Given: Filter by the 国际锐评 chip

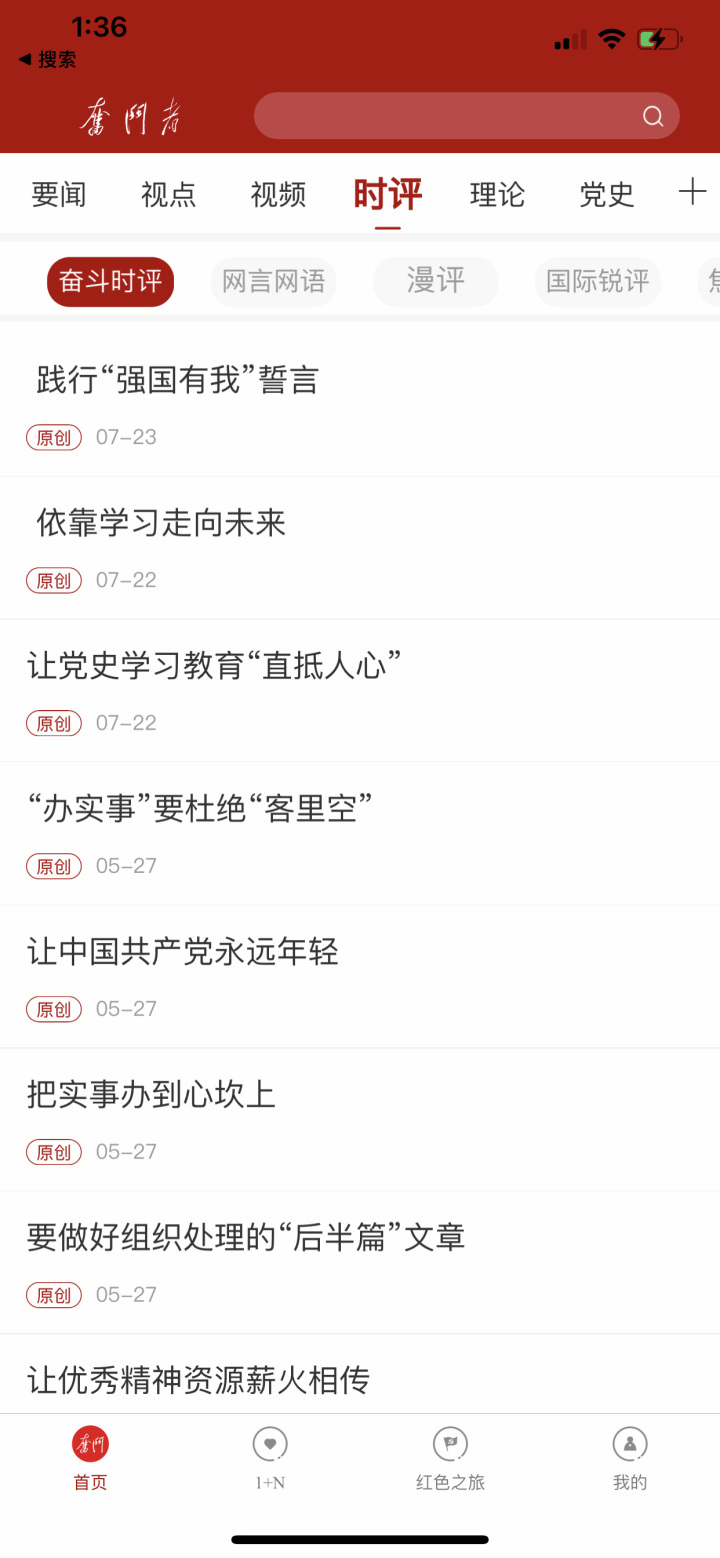Looking at the screenshot, I should [x=597, y=282].
